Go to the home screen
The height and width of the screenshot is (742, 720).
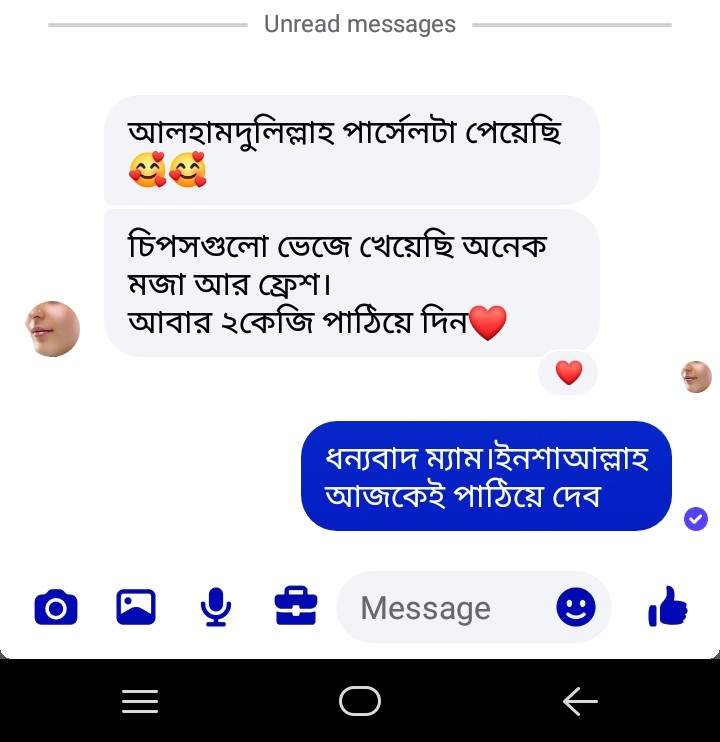click(360, 702)
